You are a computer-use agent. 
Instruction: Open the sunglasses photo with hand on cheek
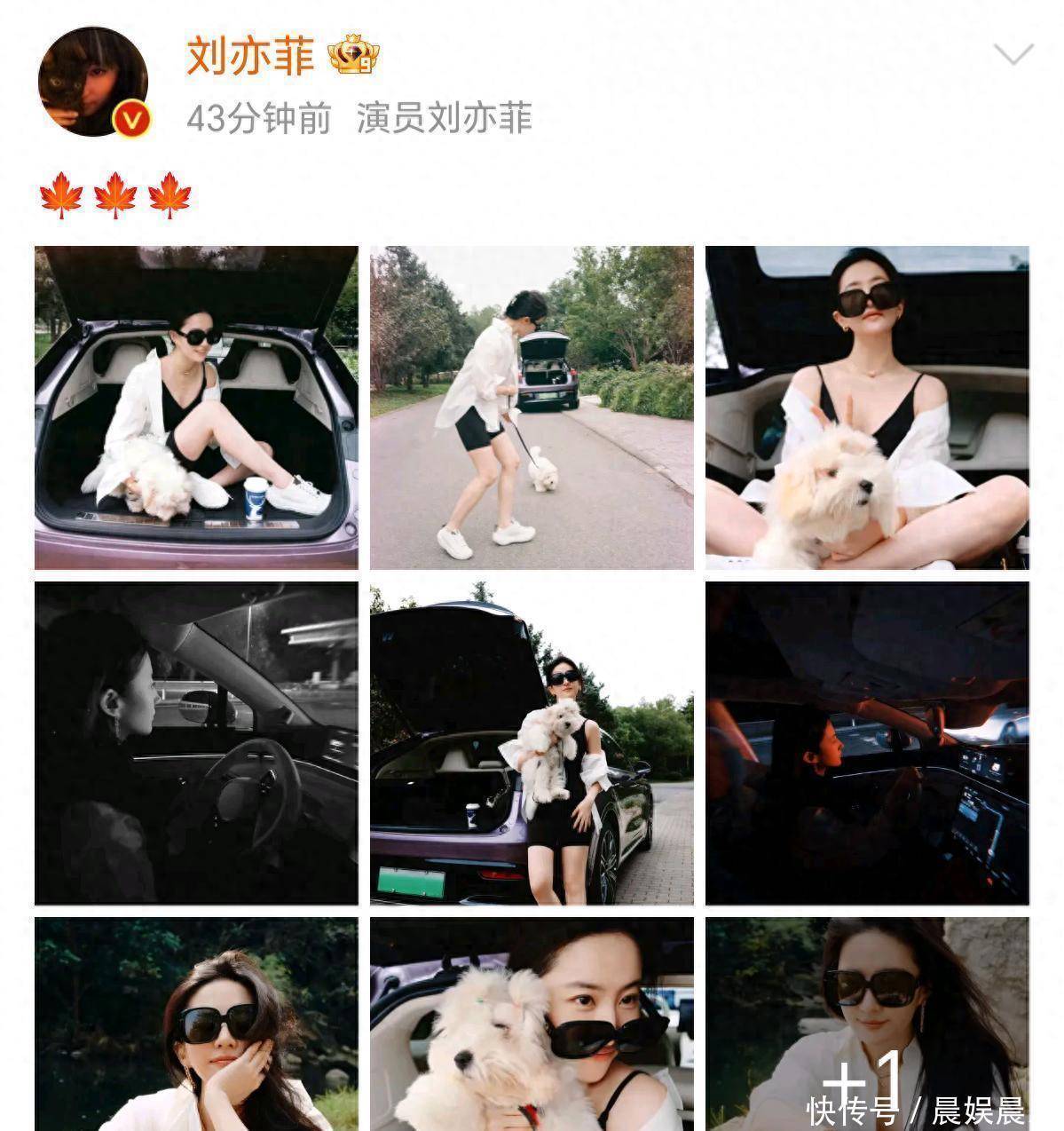tap(196, 1024)
